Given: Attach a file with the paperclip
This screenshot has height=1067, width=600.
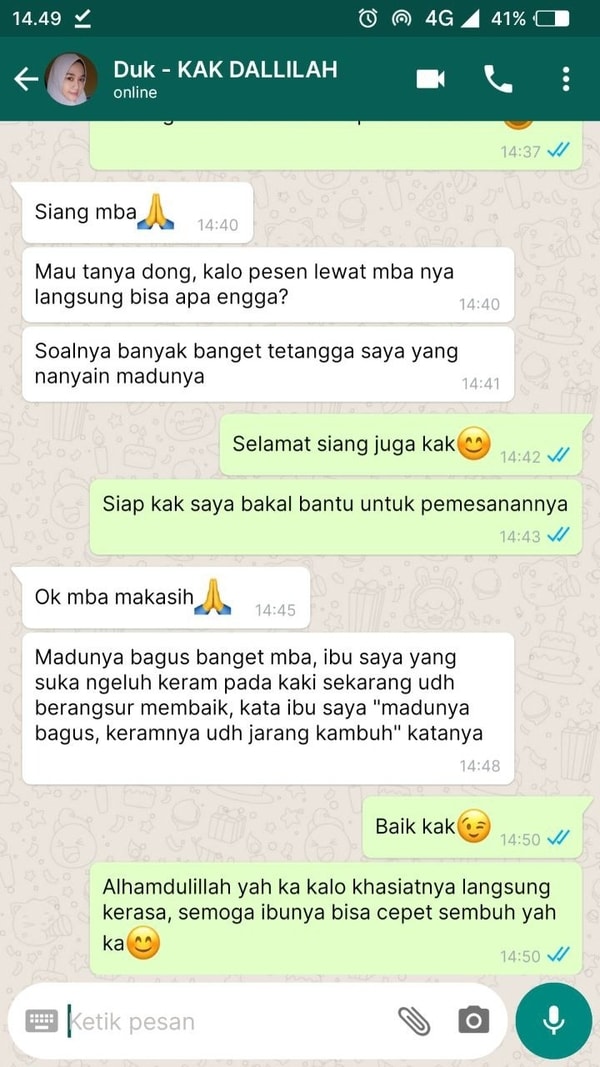Looking at the screenshot, I should tap(413, 1021).
